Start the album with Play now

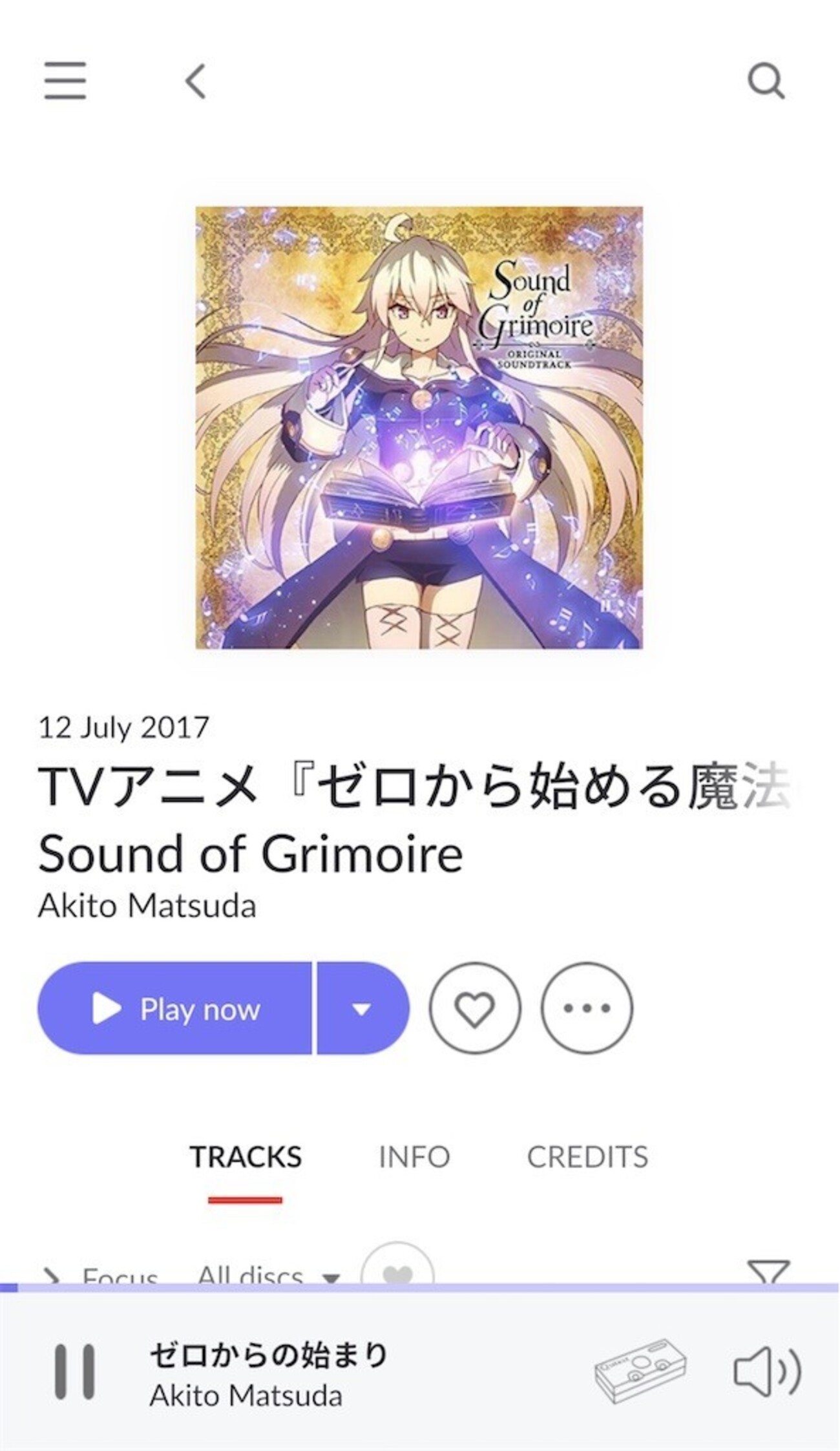tap(174, 1008)
